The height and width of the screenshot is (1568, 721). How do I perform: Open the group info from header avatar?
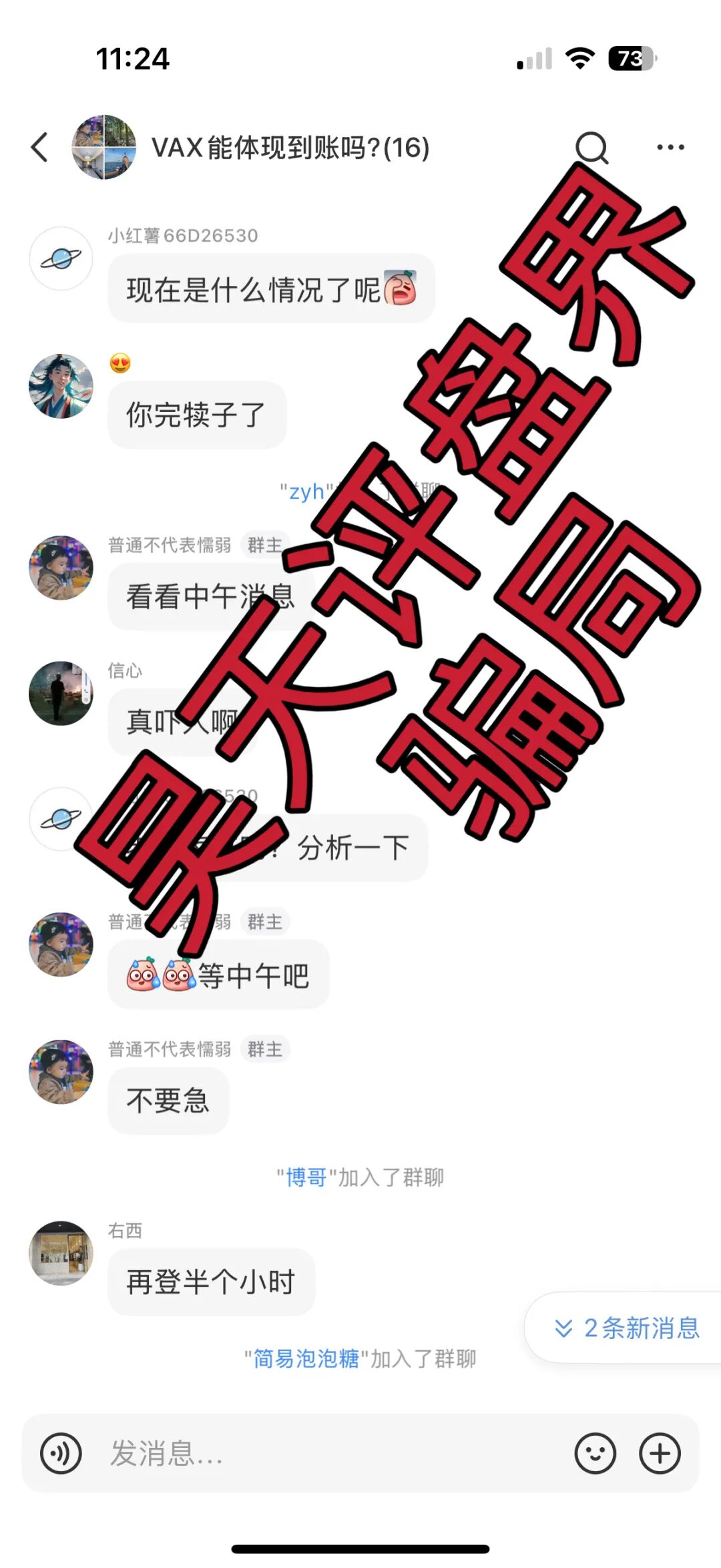click(x=104, y=147)
